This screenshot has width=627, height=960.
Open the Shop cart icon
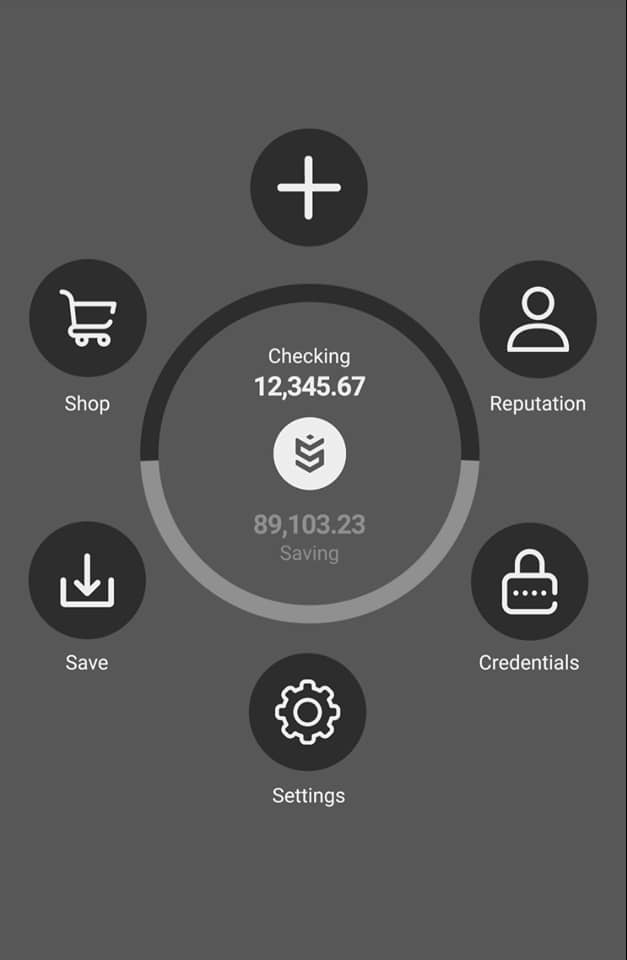(88, 318)
